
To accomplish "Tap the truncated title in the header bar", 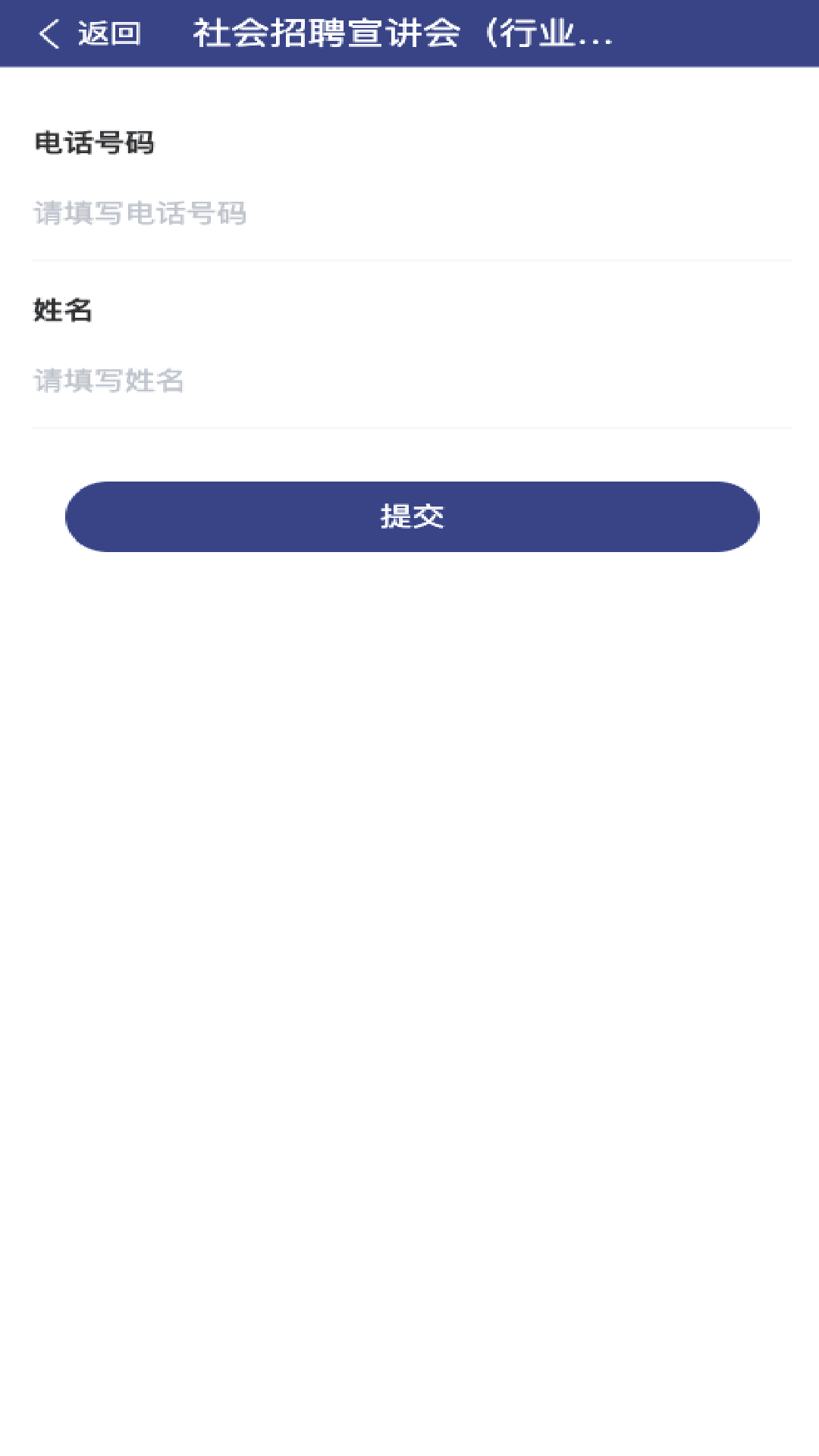I will click(x=402, y=34).
